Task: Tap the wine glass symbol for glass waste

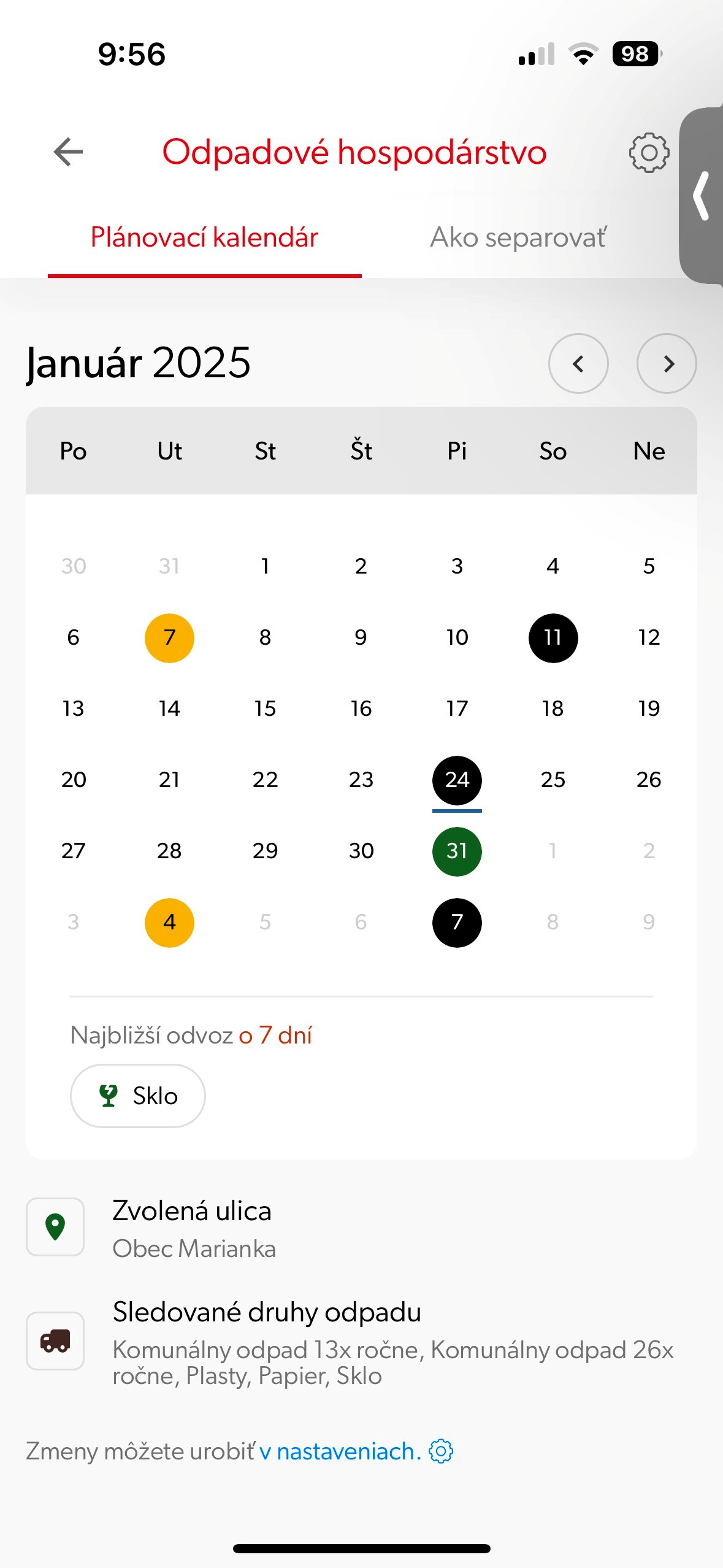Action: click(108, 1096)
